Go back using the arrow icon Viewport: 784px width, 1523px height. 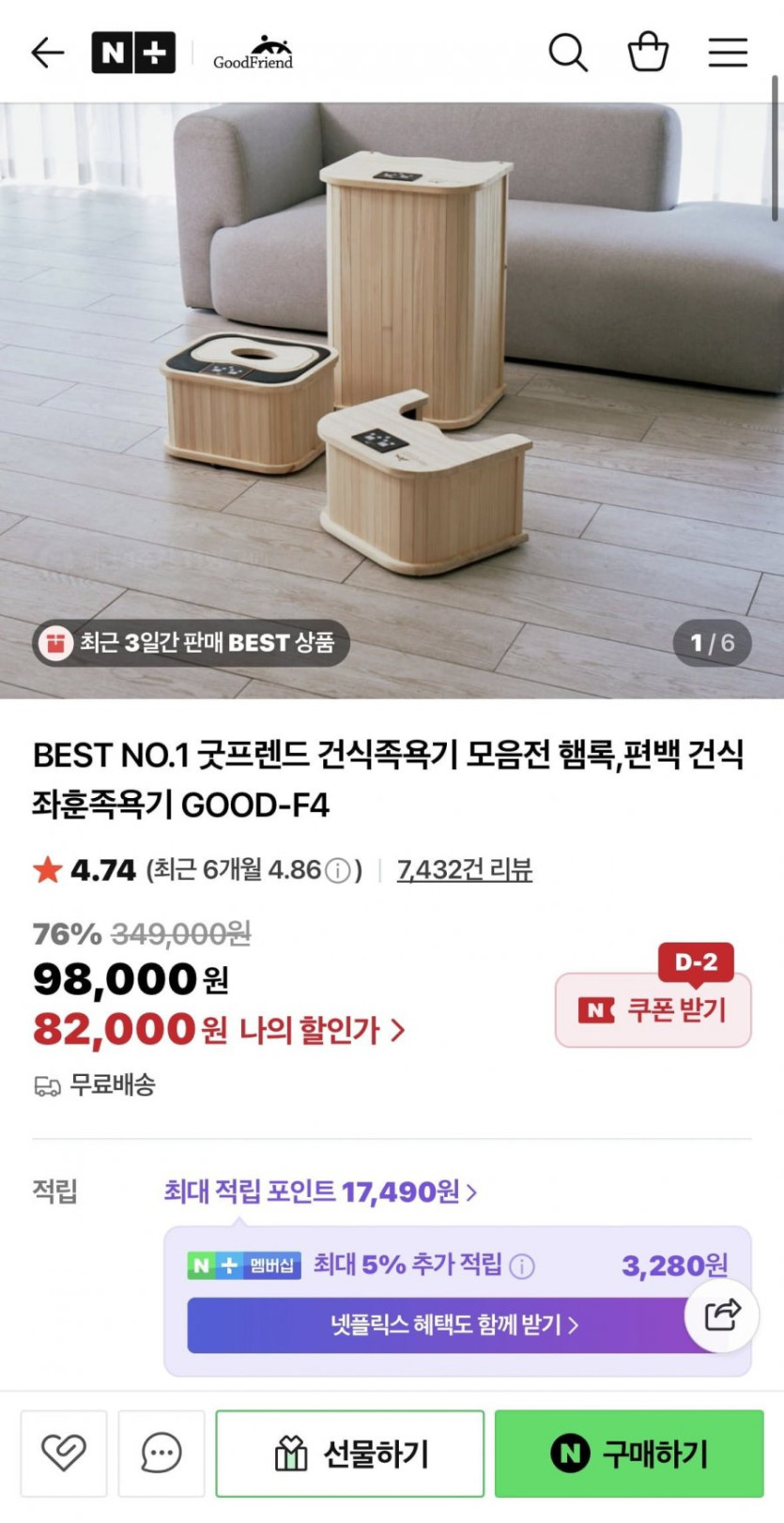(x=47, y=53)
